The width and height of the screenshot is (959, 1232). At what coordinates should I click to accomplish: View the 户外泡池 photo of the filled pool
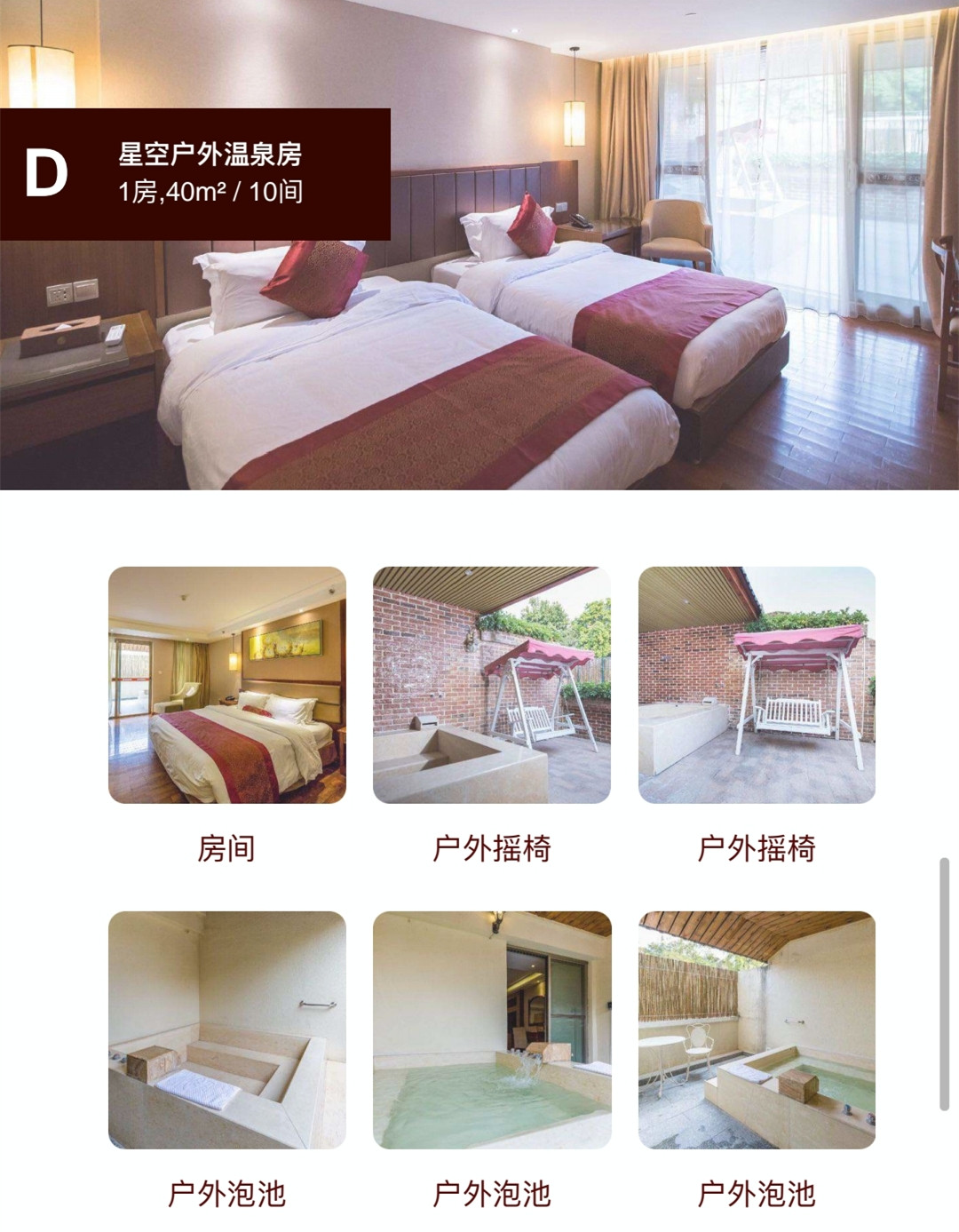[491, 1029]
